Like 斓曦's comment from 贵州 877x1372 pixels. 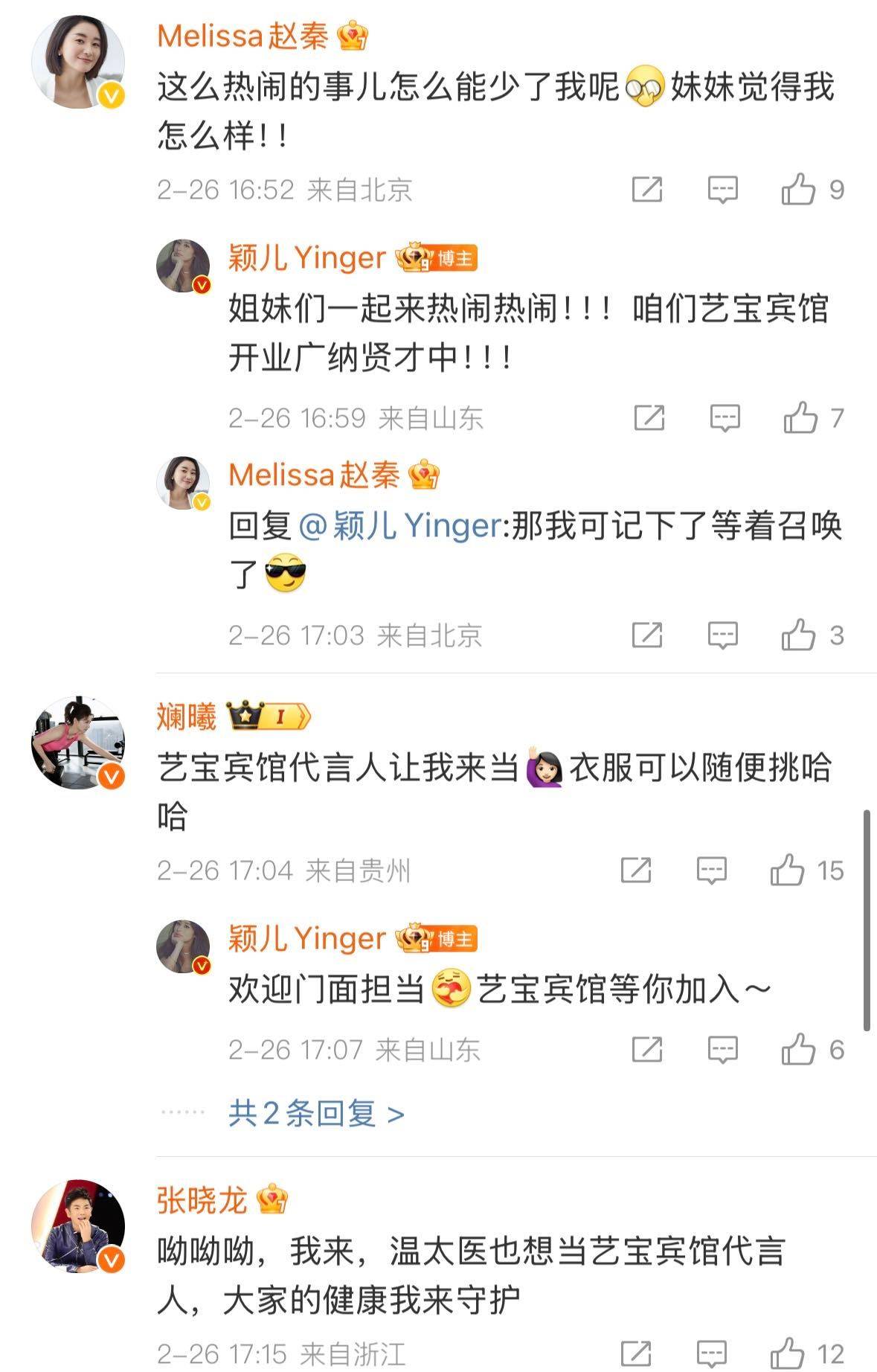tap(788, 871)
